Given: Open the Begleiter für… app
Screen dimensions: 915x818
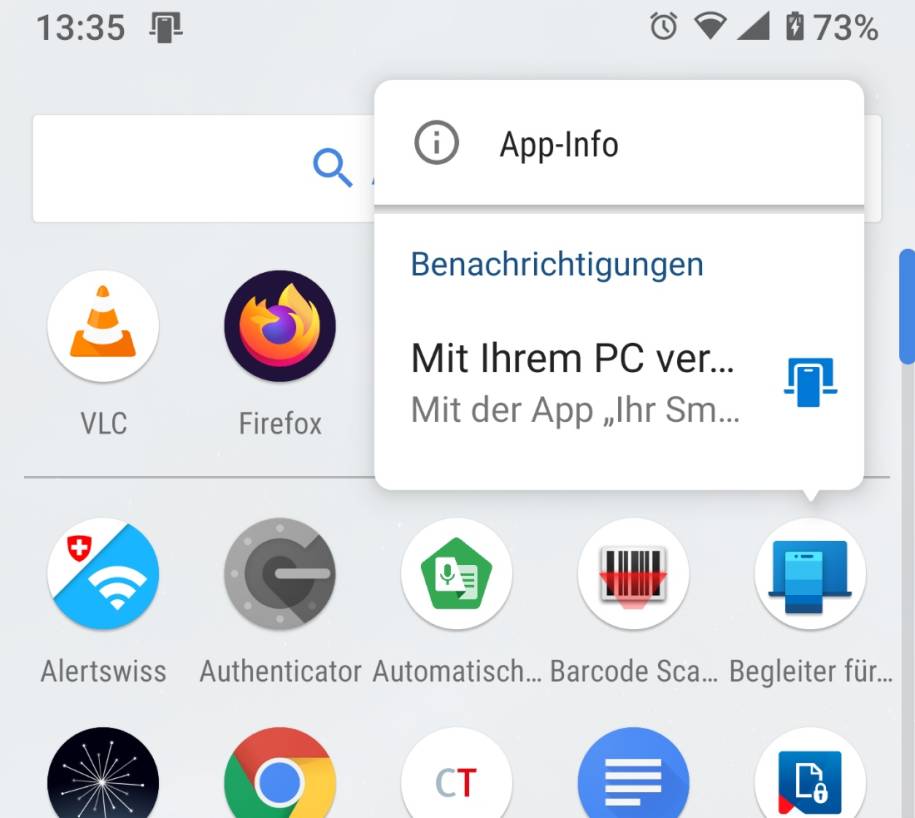Looking at the screenshot, I should point(810,573).
